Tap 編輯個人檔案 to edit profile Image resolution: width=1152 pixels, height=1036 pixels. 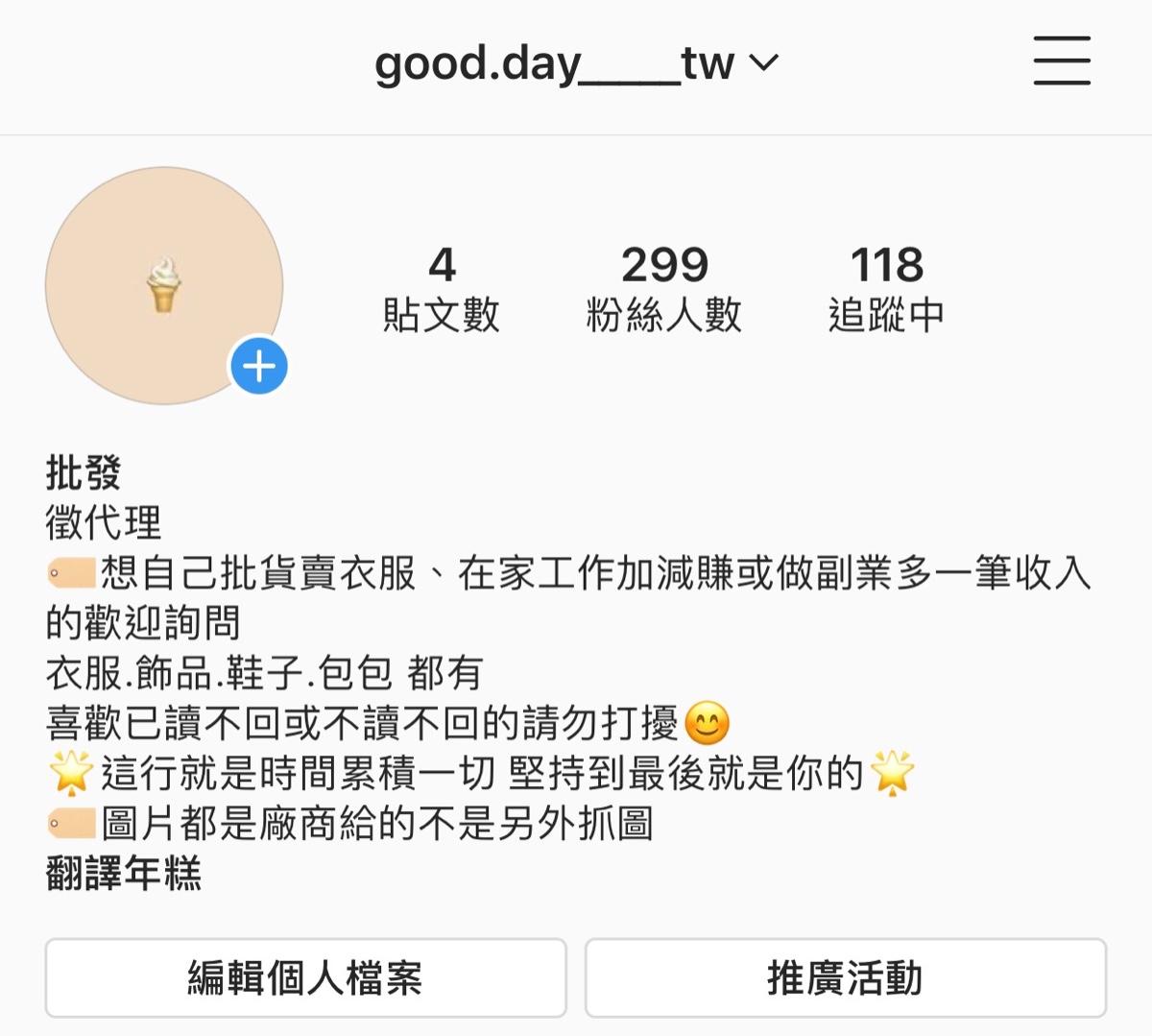tap(305, 977)
